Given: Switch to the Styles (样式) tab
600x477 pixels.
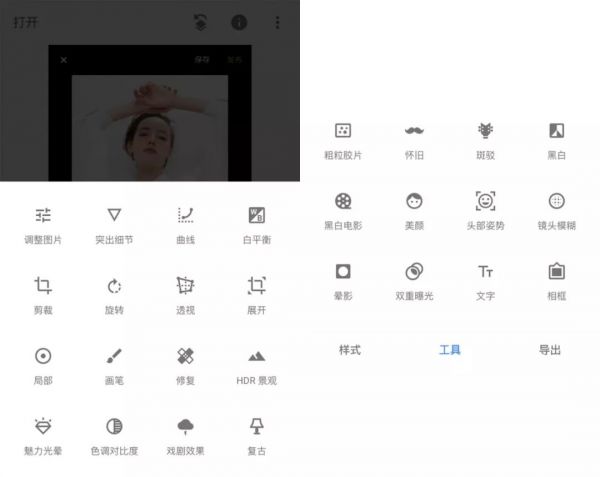Looking at the screenshot, I should click(x=349, y=350).
